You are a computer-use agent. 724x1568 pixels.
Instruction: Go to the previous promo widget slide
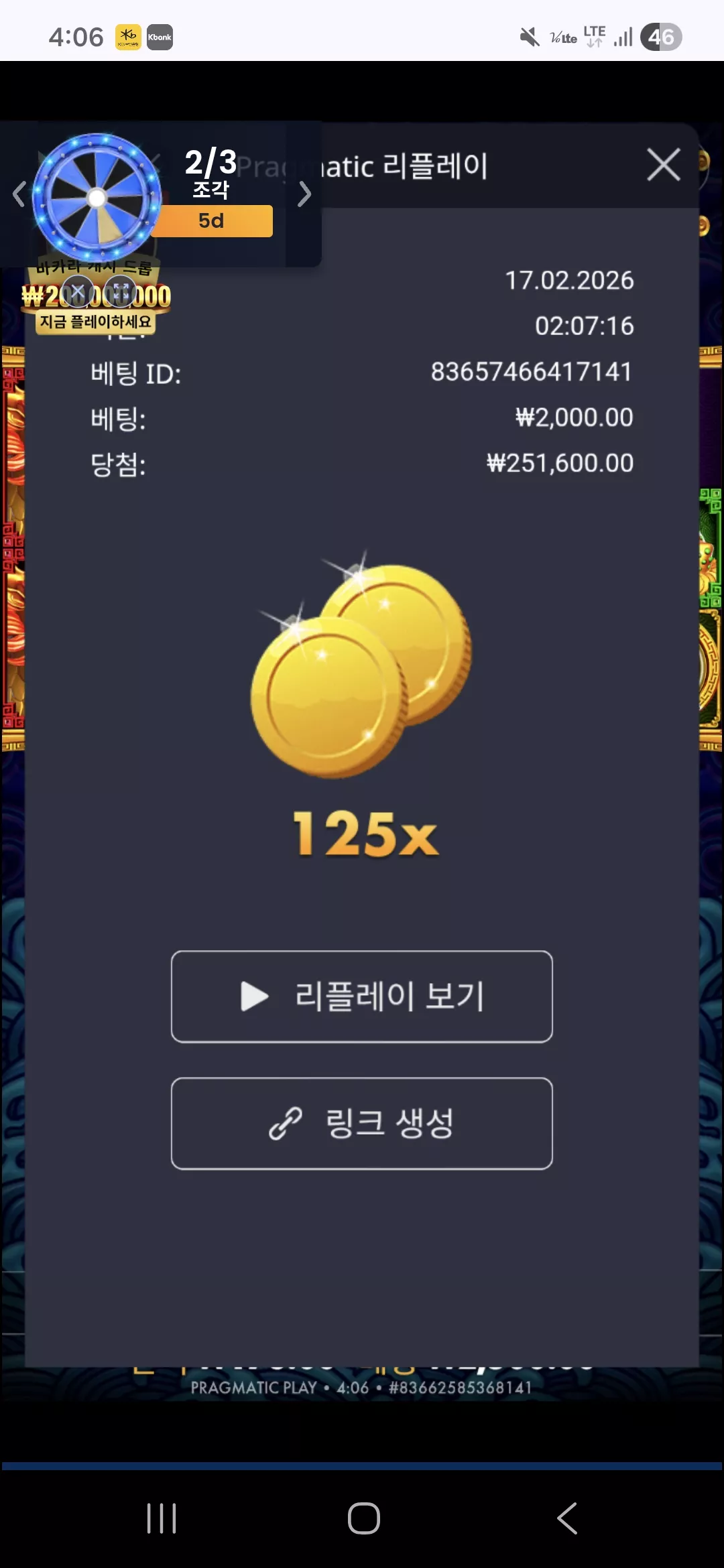[19, 195]
